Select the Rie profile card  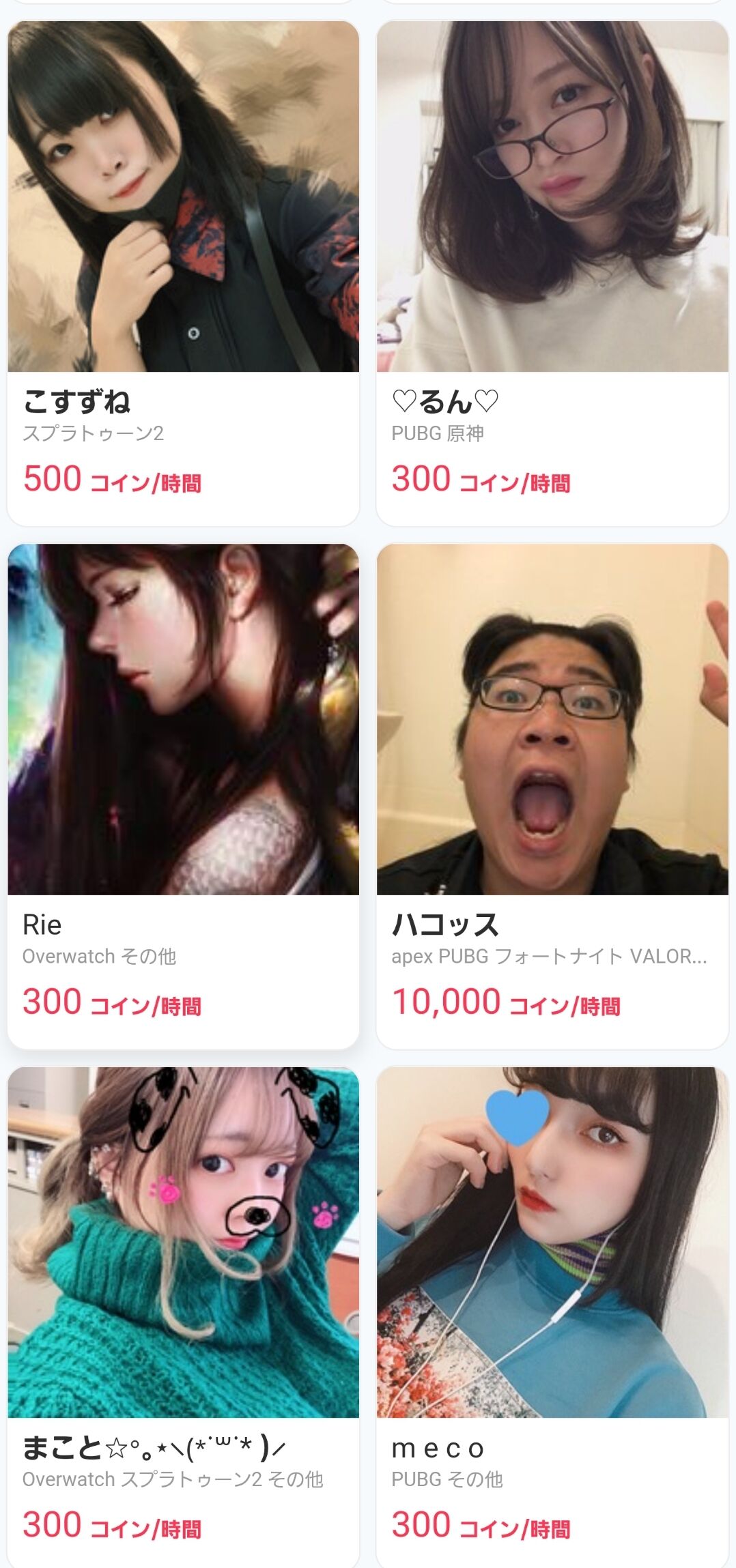click(x=183, y=796)
